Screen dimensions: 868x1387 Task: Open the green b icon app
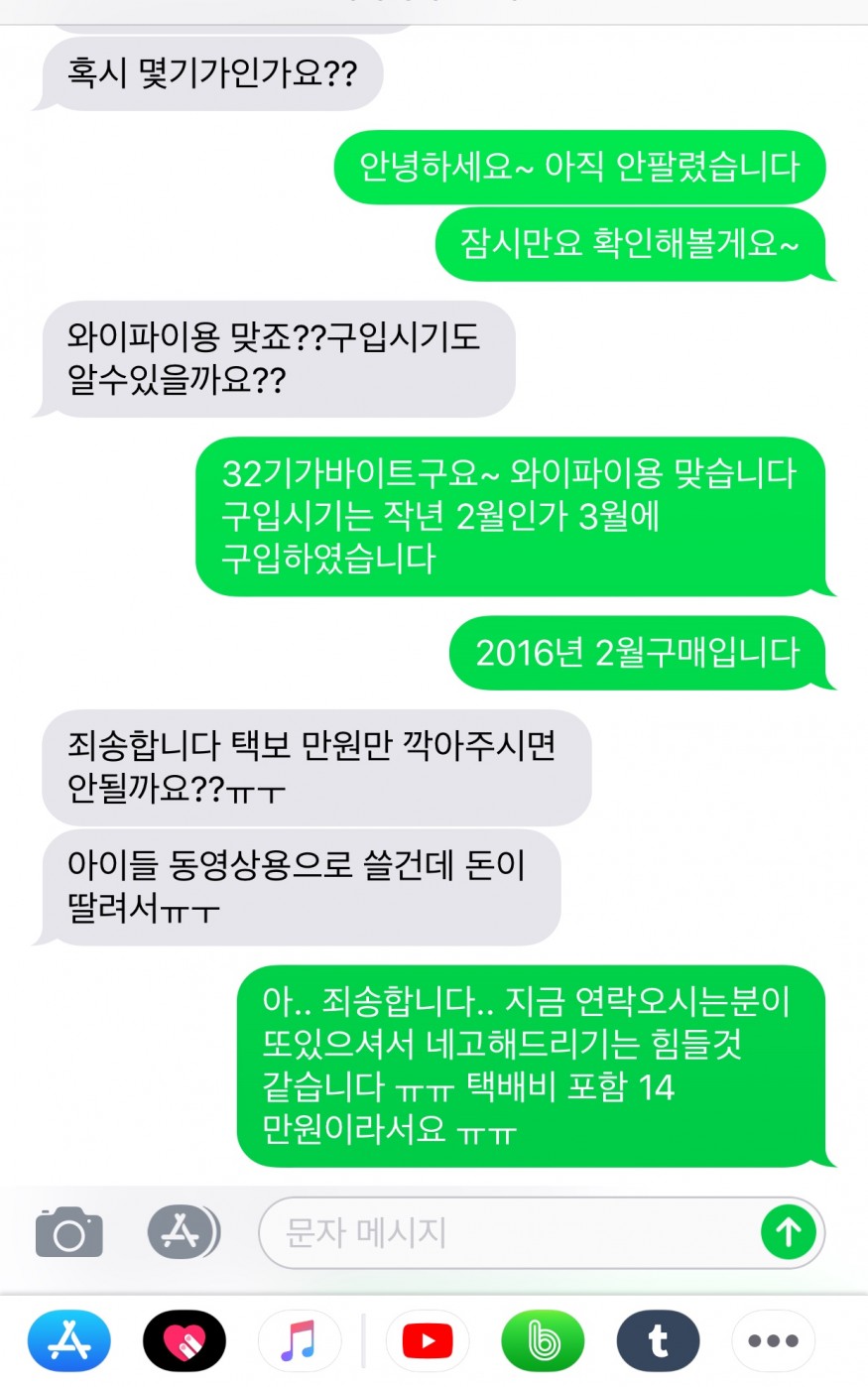[543, 1341]
